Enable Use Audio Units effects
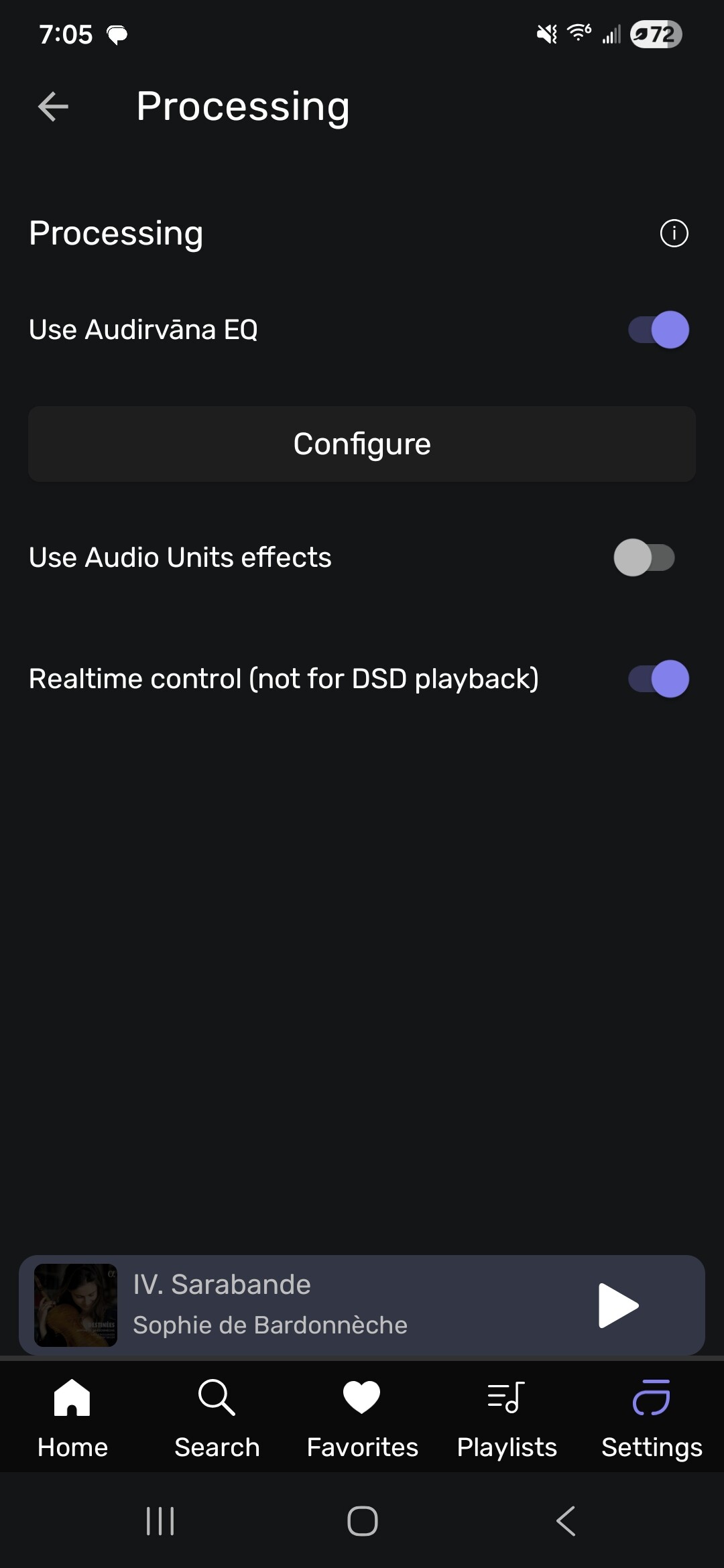The width and height of the screenshot is (724, 1568). coord(644,558)
